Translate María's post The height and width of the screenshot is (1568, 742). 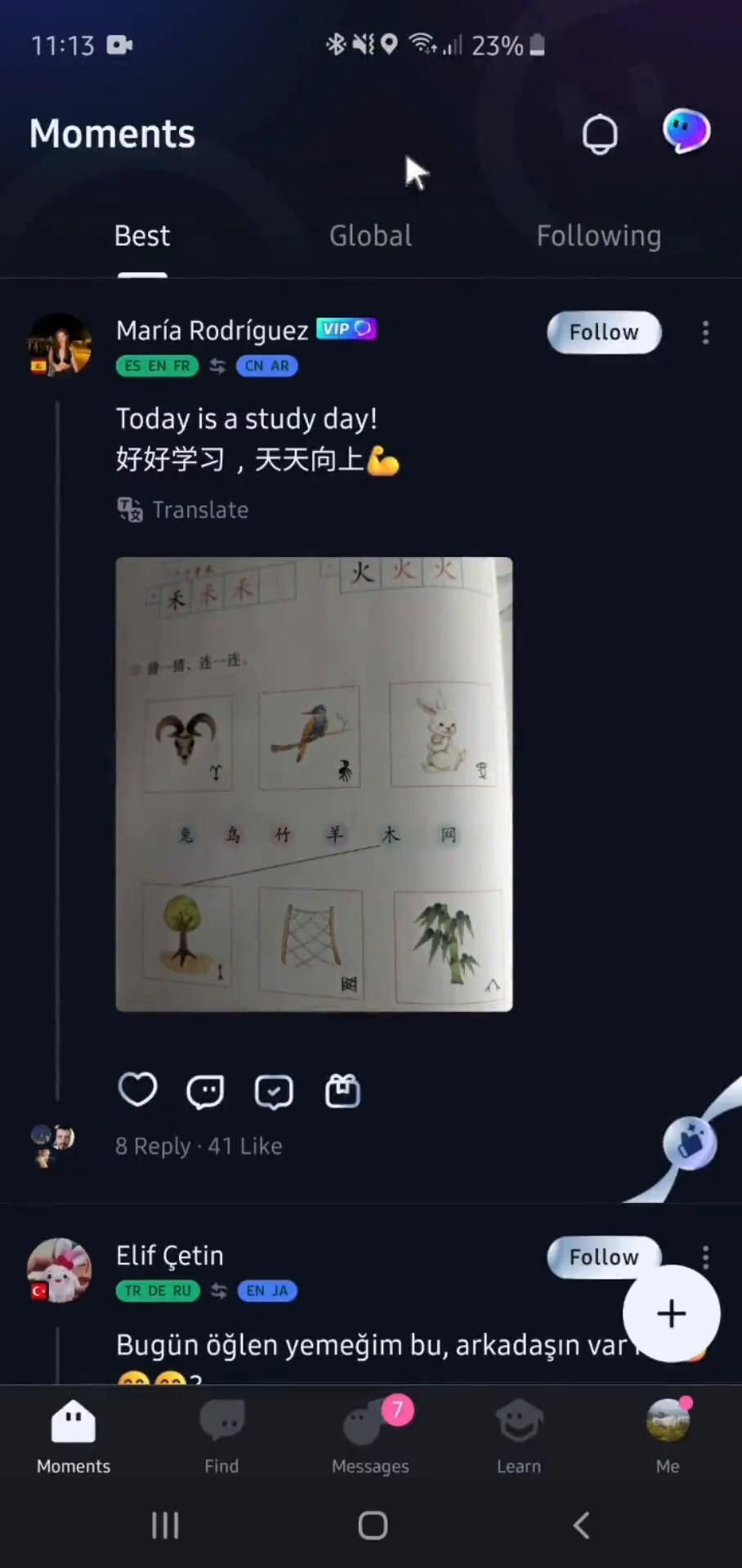coord(183,510)
